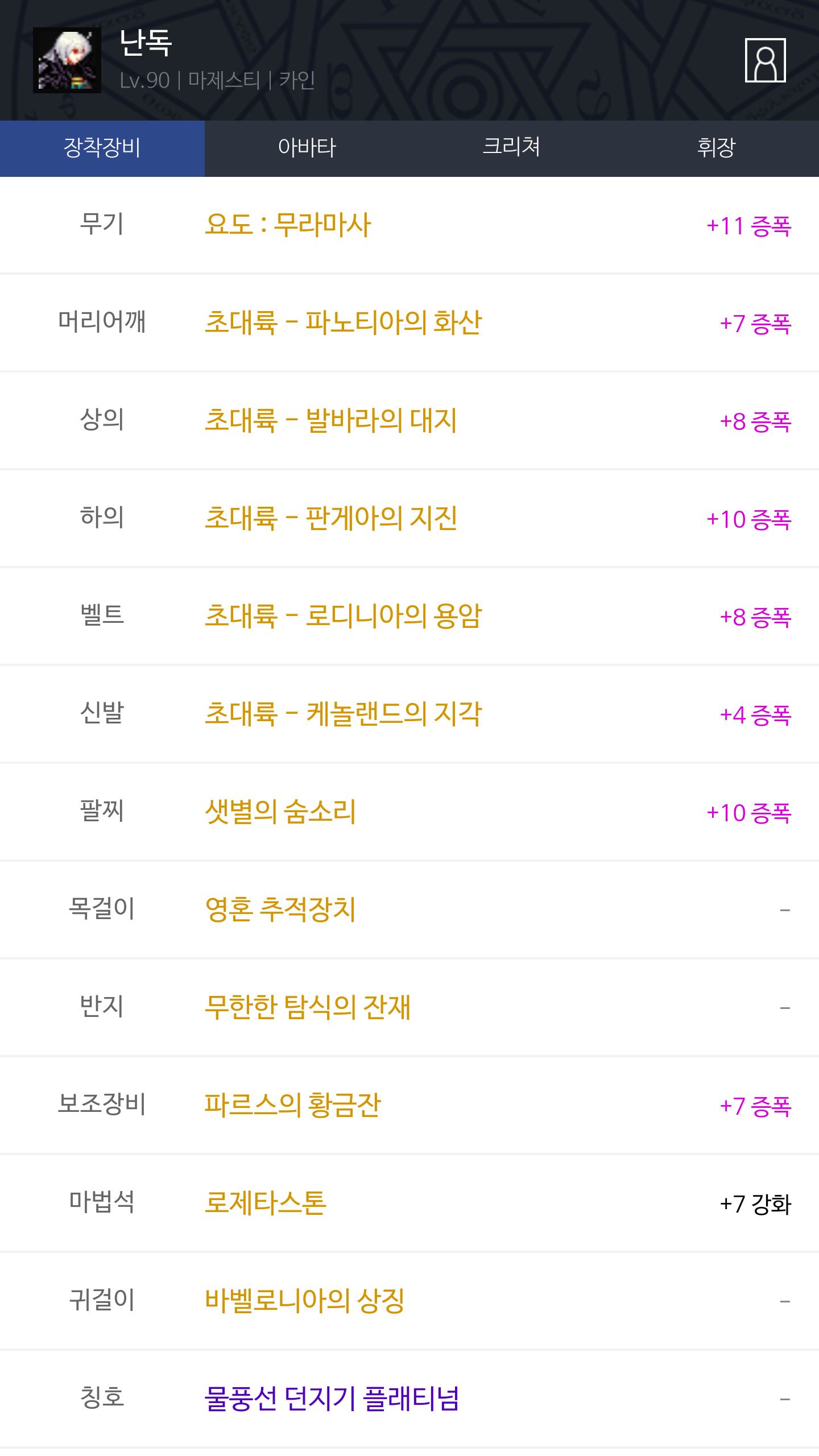Screen dimensions: 819x1456
Task: View title 물풍선 던지기 플래티넘
Action: coord(332,1399)
